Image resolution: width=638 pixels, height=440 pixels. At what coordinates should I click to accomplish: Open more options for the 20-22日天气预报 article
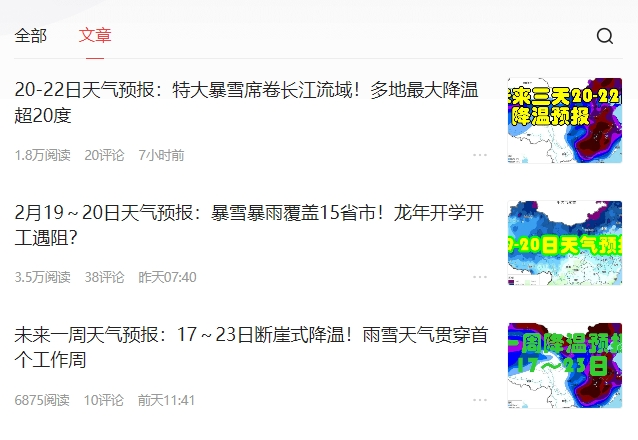(x=480, y=155)
